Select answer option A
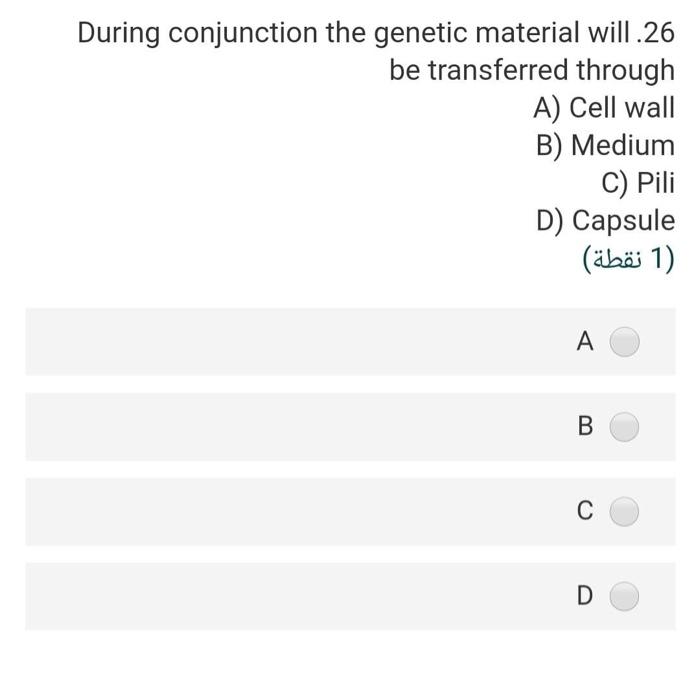700x700 pixels. click(625, 343)
